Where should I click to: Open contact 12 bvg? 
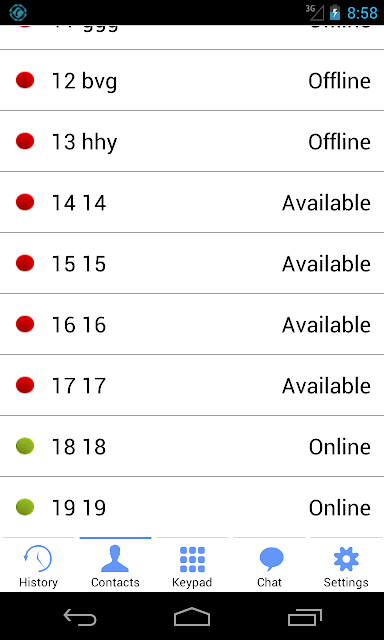(192, 80)
